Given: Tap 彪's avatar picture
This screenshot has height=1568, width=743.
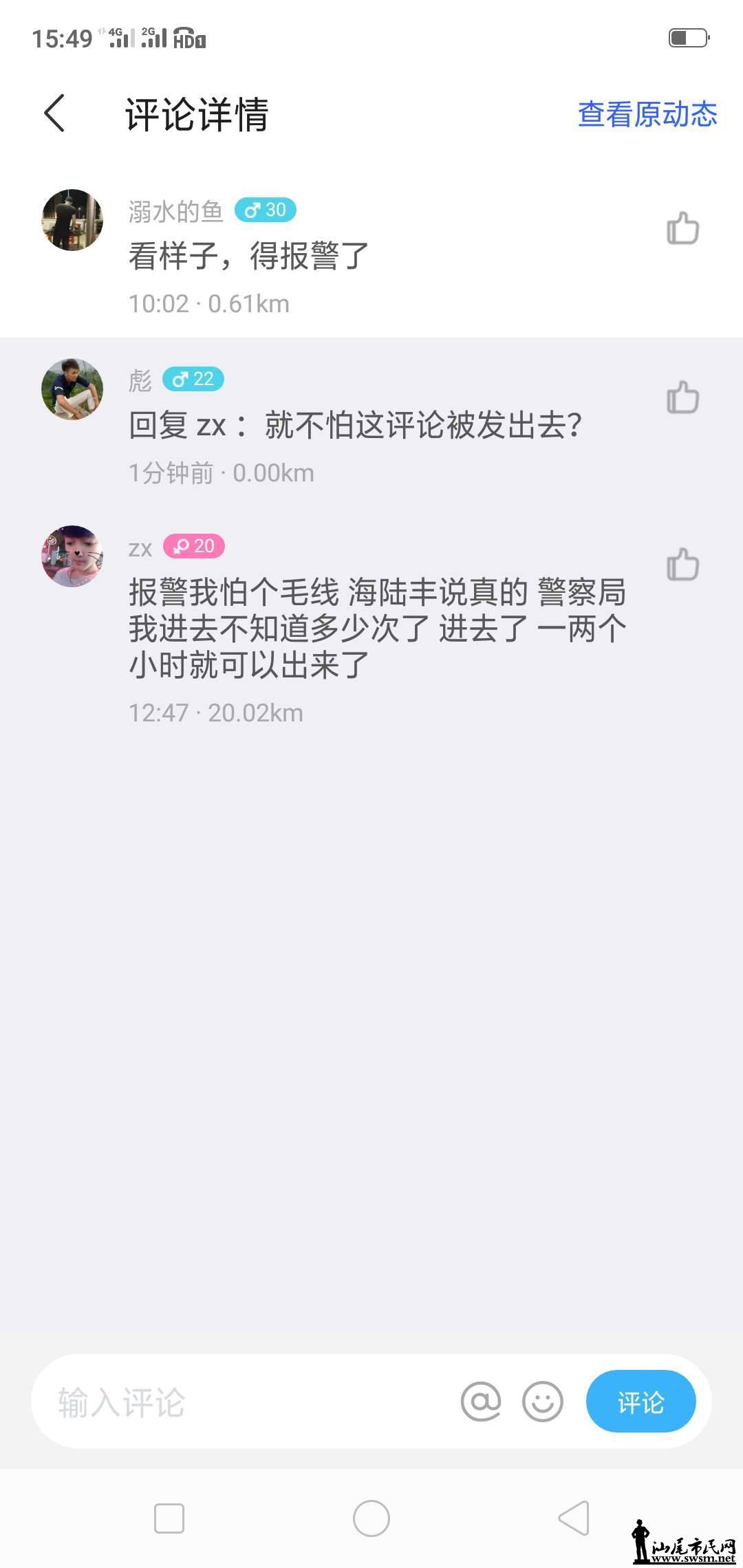Looking at the screenshot, I should coord(72,389).
